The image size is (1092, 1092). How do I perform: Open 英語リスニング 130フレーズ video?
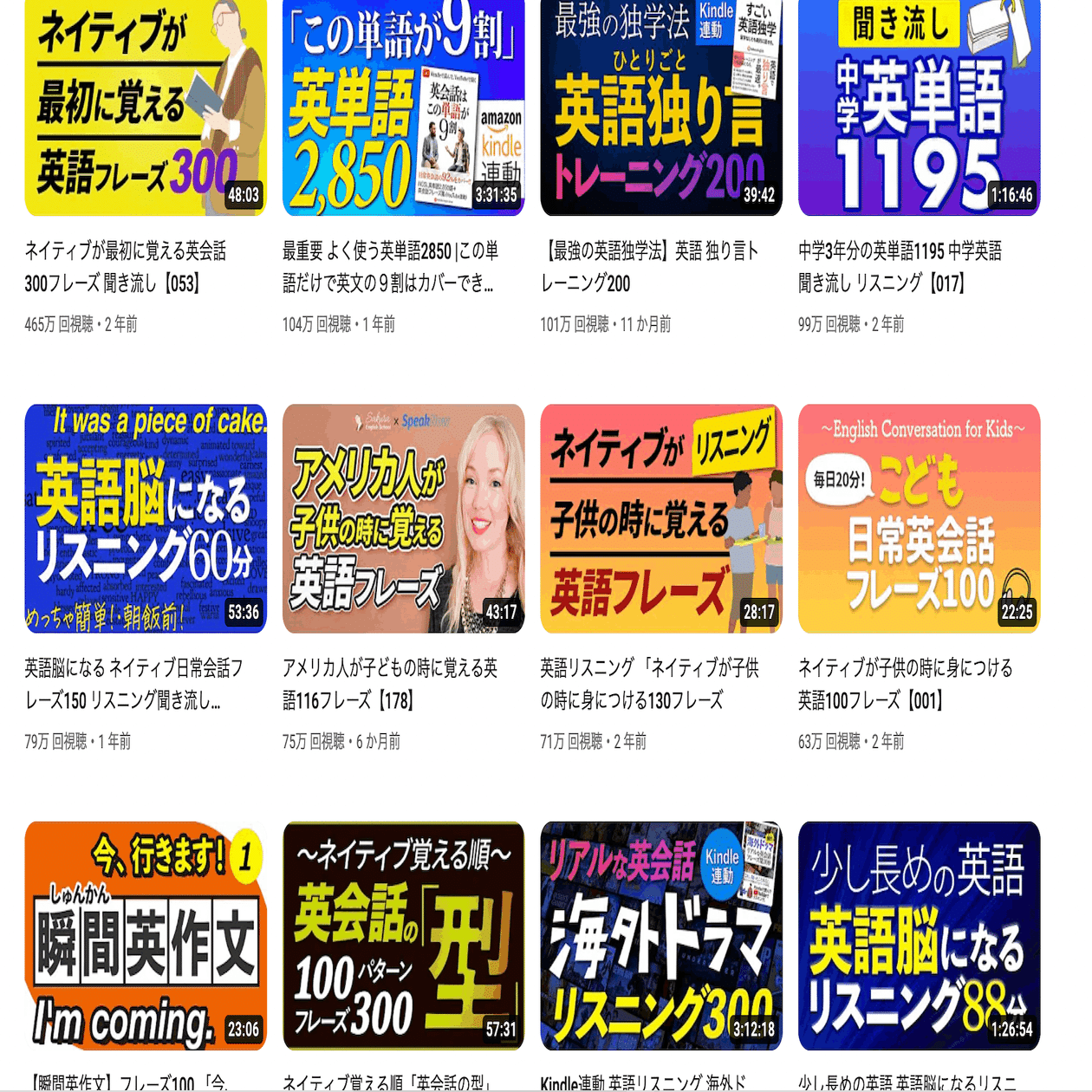click(x=660, y=518)
